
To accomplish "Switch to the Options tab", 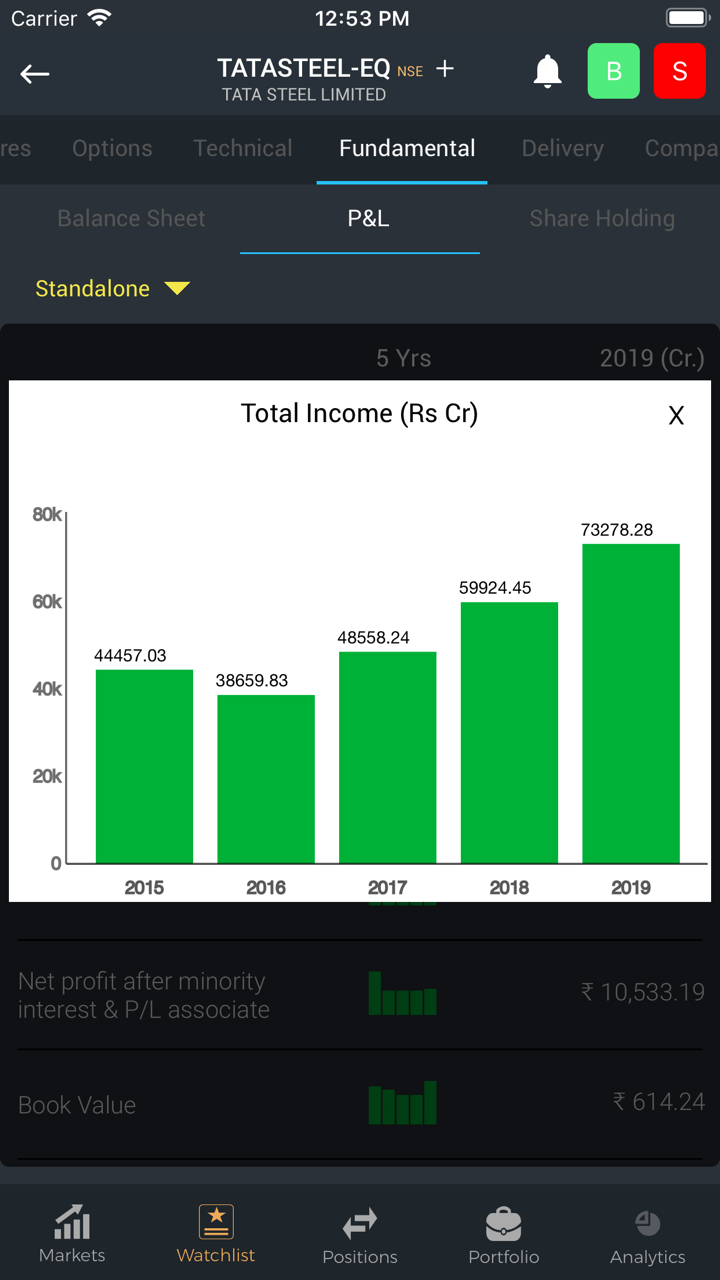I will click(x=112, y=148).
